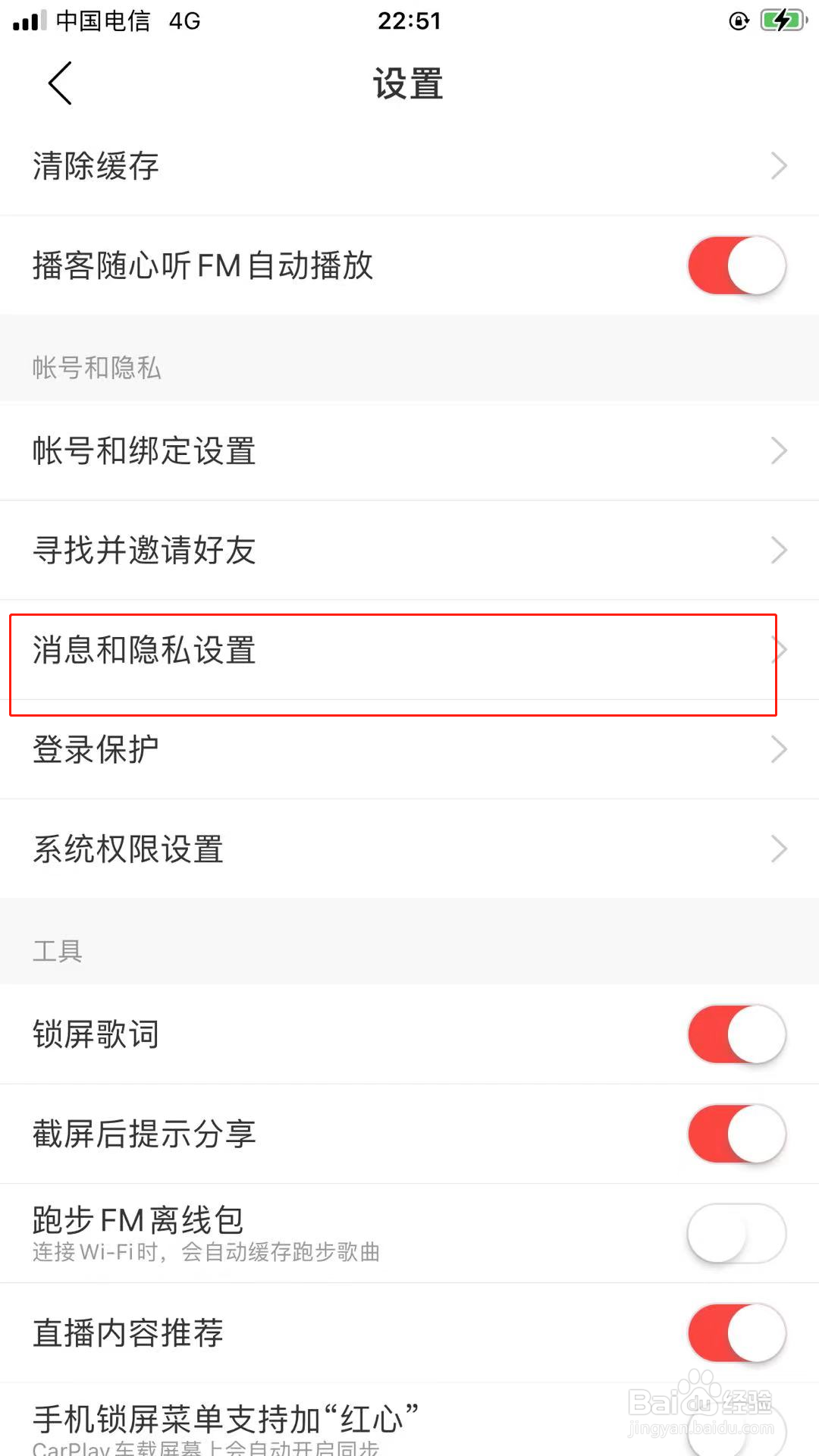This screenshot has height=1456, width=819.
Task: Tap the 22:51 clock in the status bar
Action: click(409, 20)
